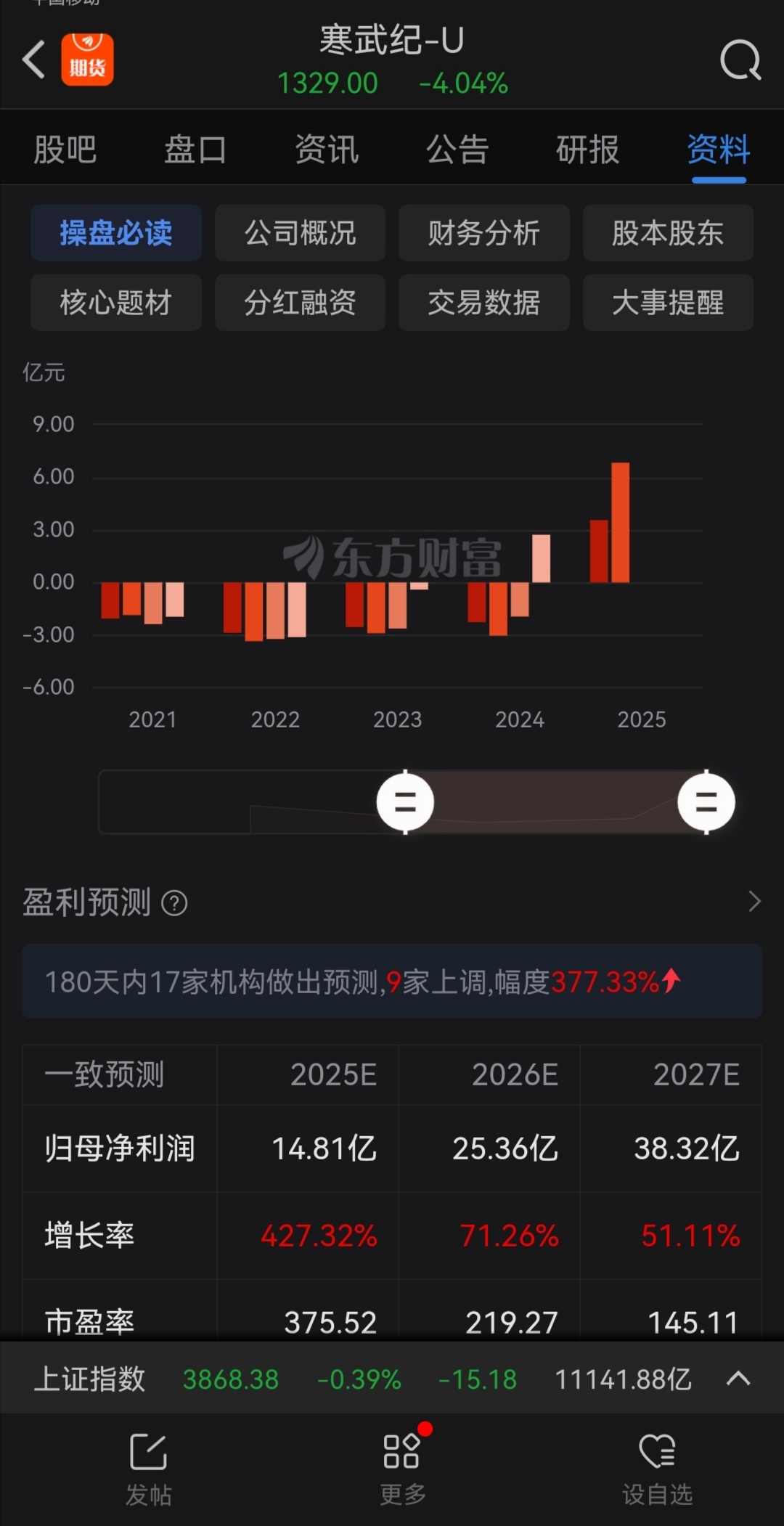Select the 股本股东 chip

(x=668, y=233)
